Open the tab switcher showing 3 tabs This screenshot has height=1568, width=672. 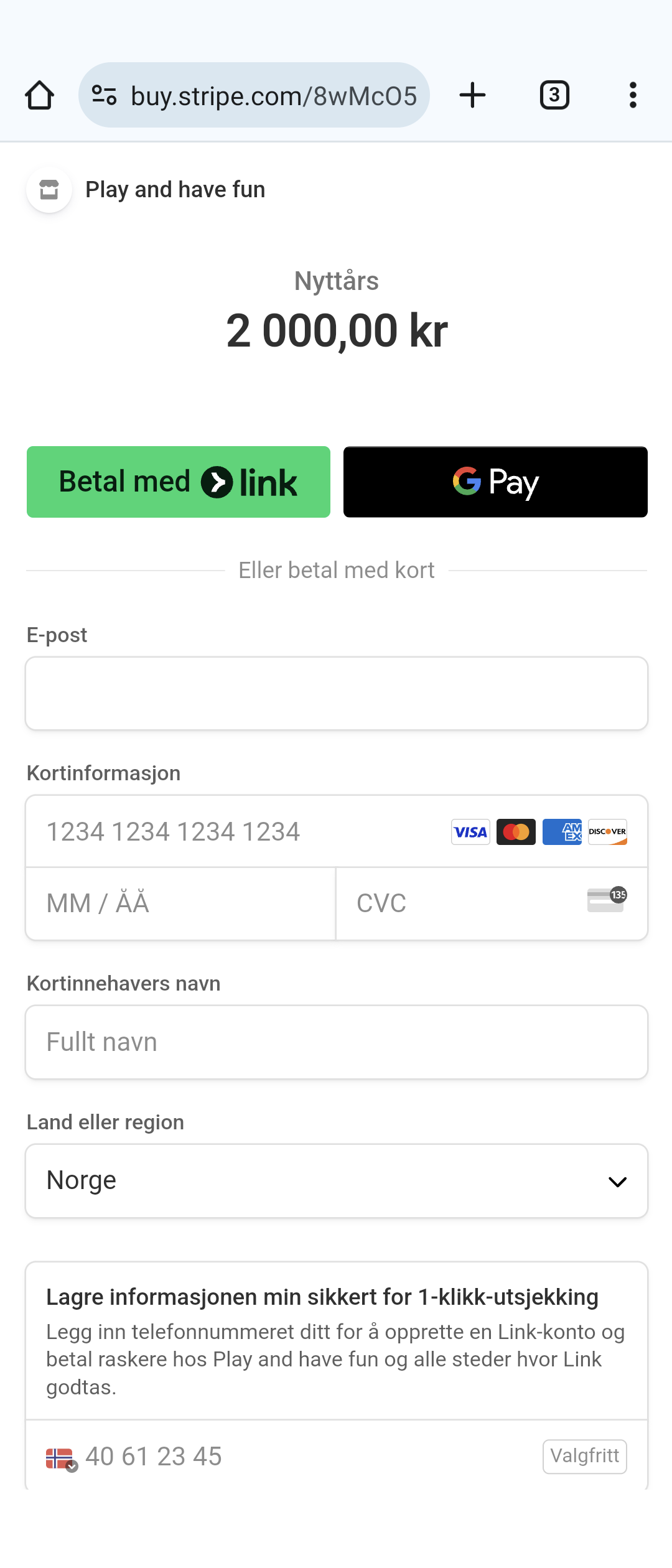[x=554, y=95]
